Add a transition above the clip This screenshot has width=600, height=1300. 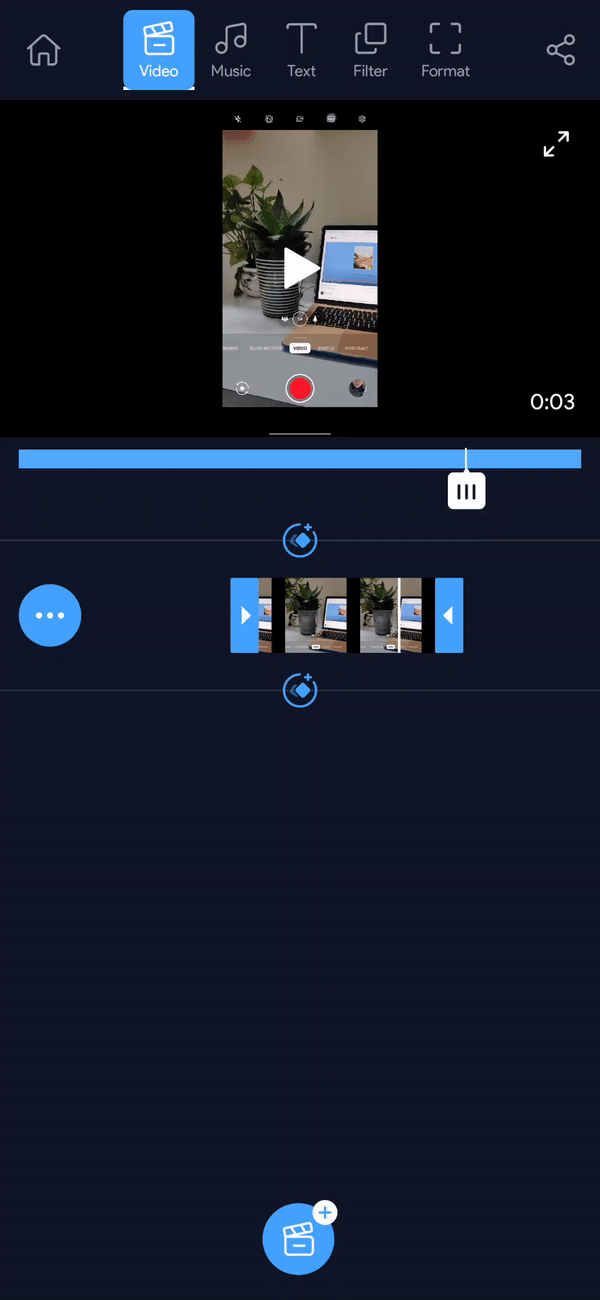click(300, 540)
